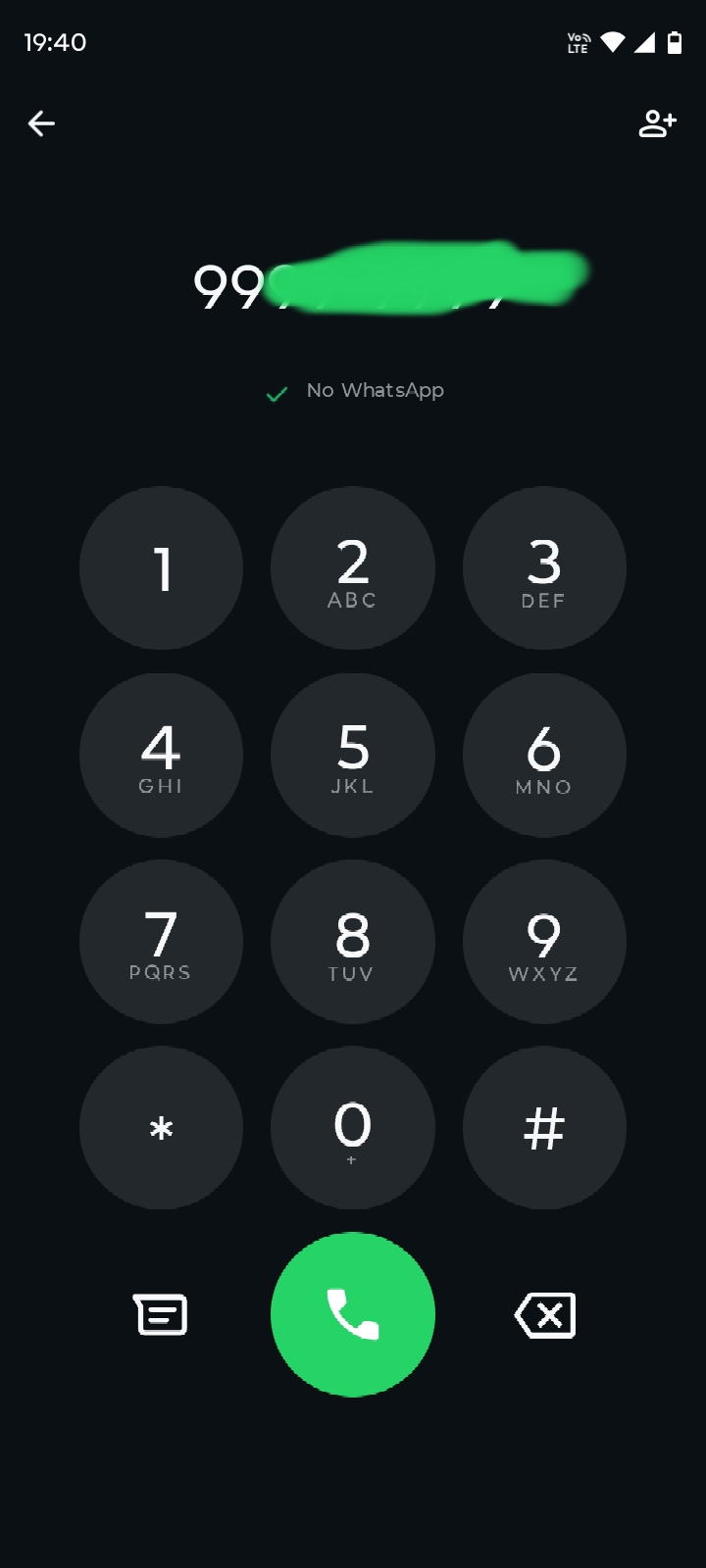Dial digit 1 on keypad

click(x=161, y=568)
